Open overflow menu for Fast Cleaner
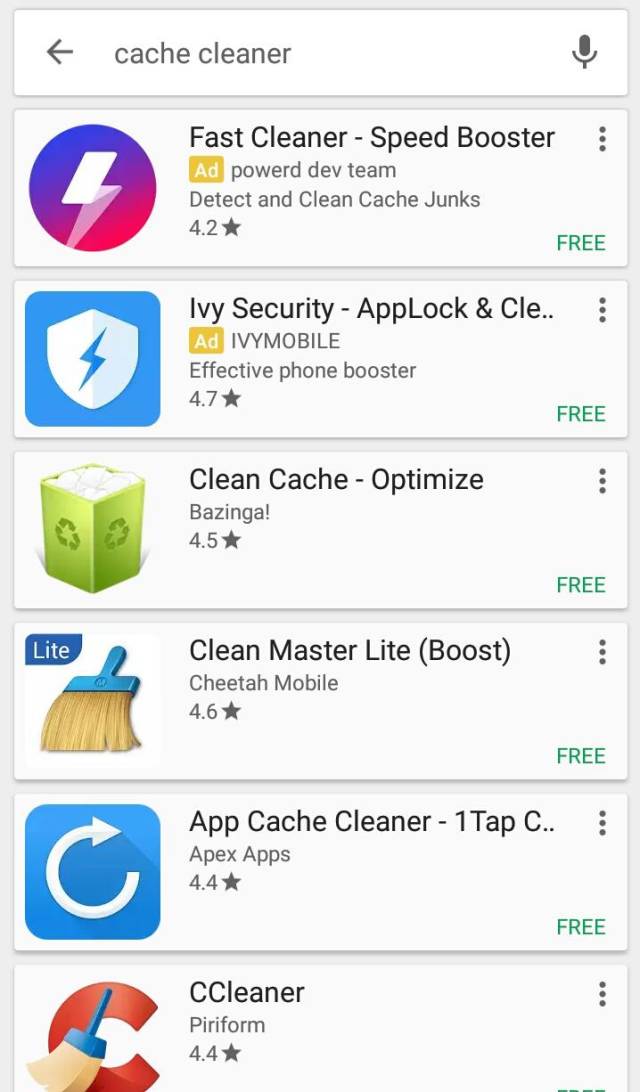 click(602, 139)
